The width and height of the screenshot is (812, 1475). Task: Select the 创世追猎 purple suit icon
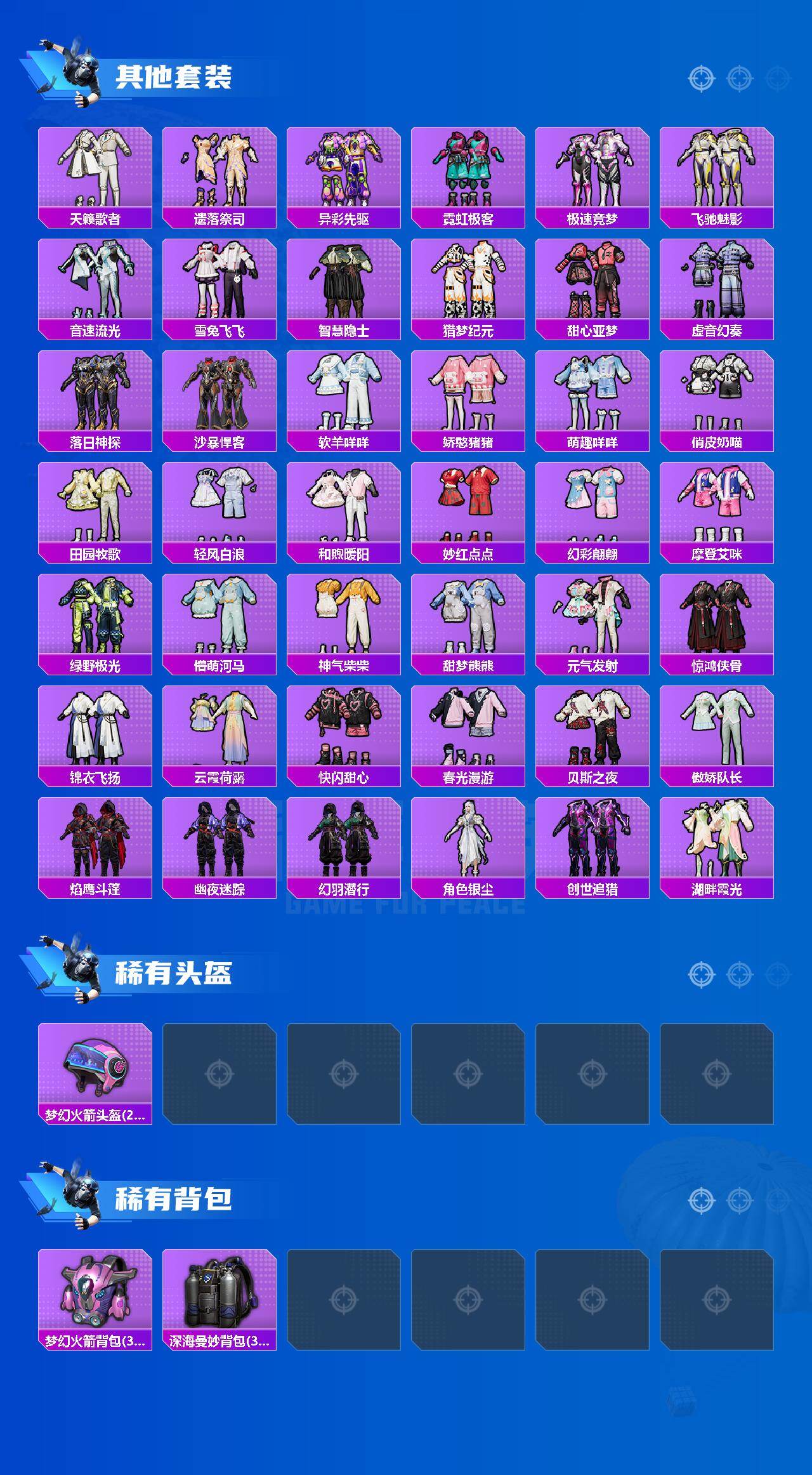click(x=593, y=841)
